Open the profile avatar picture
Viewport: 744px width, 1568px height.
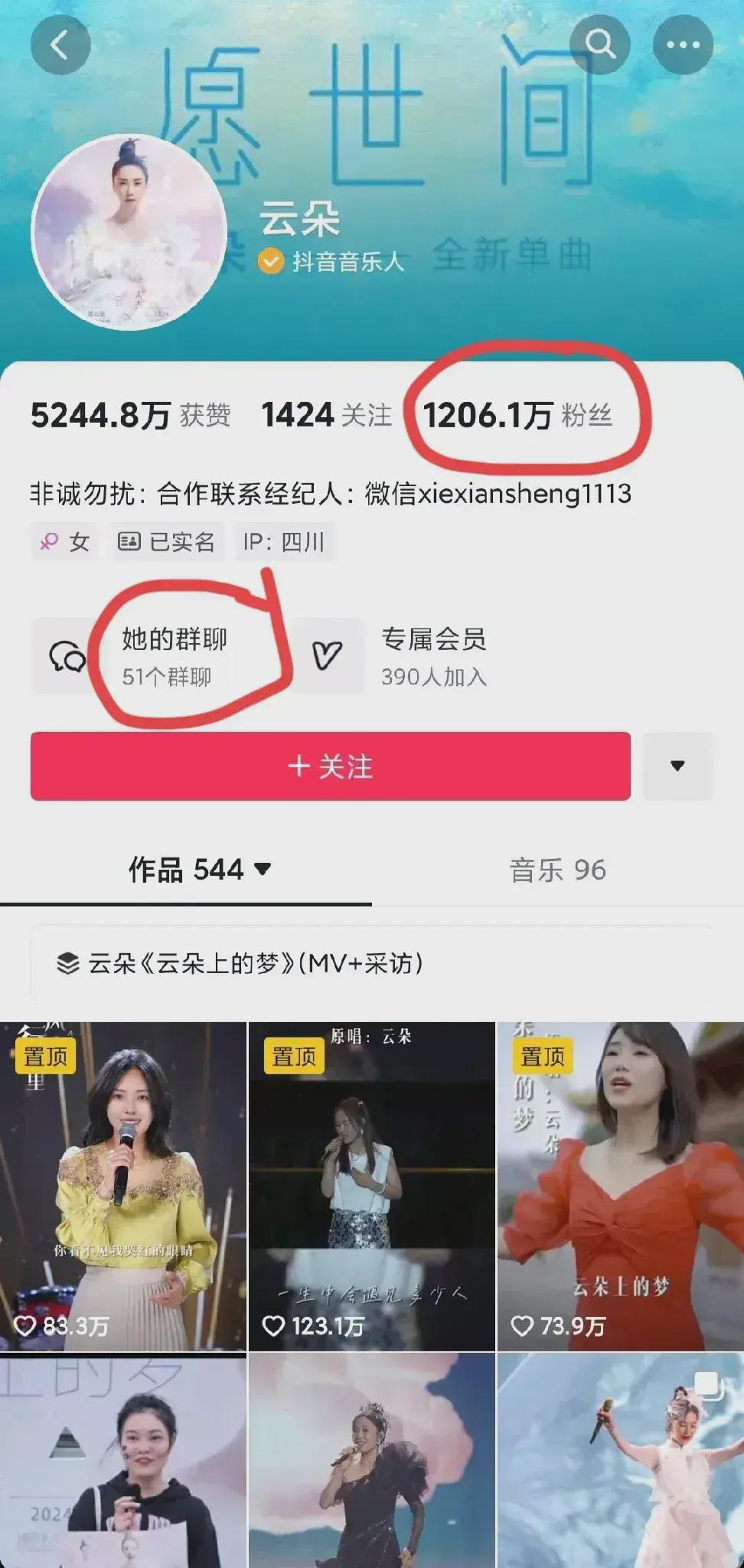click(x=129, y=234)
